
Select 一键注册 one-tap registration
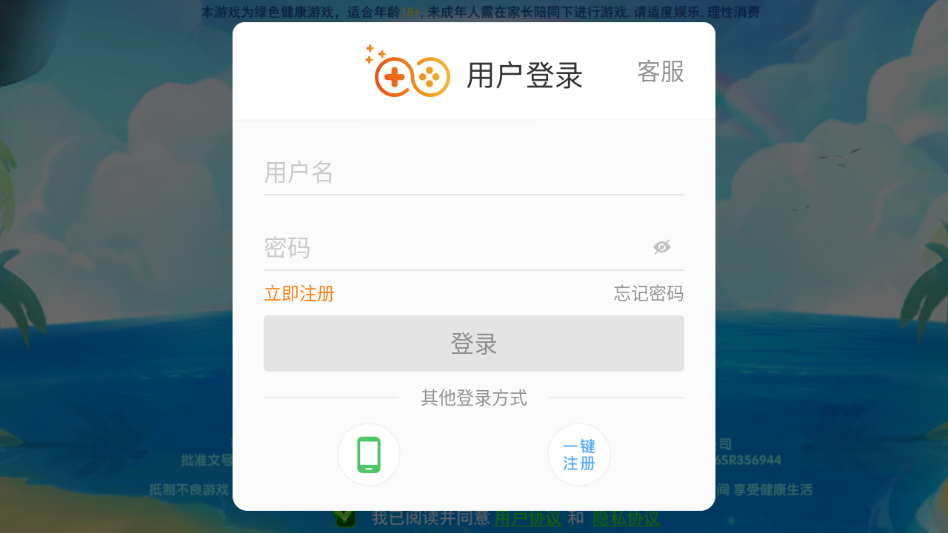click(x=579, y=454)
